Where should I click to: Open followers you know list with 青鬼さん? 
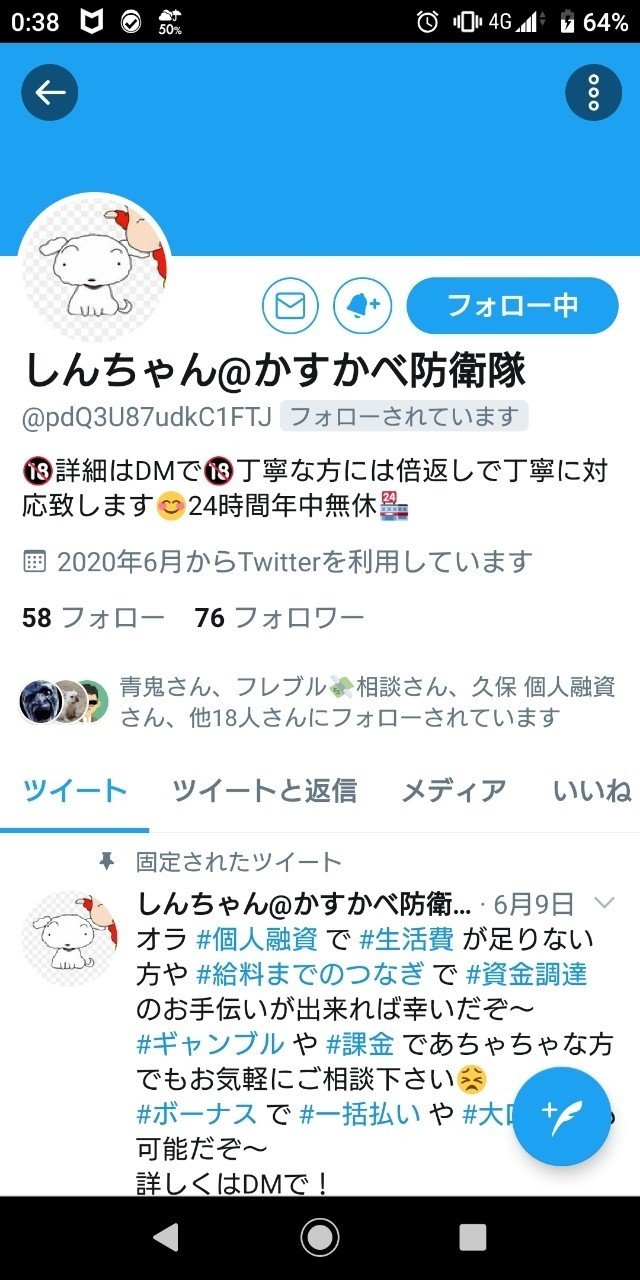(x=320, y=702)
